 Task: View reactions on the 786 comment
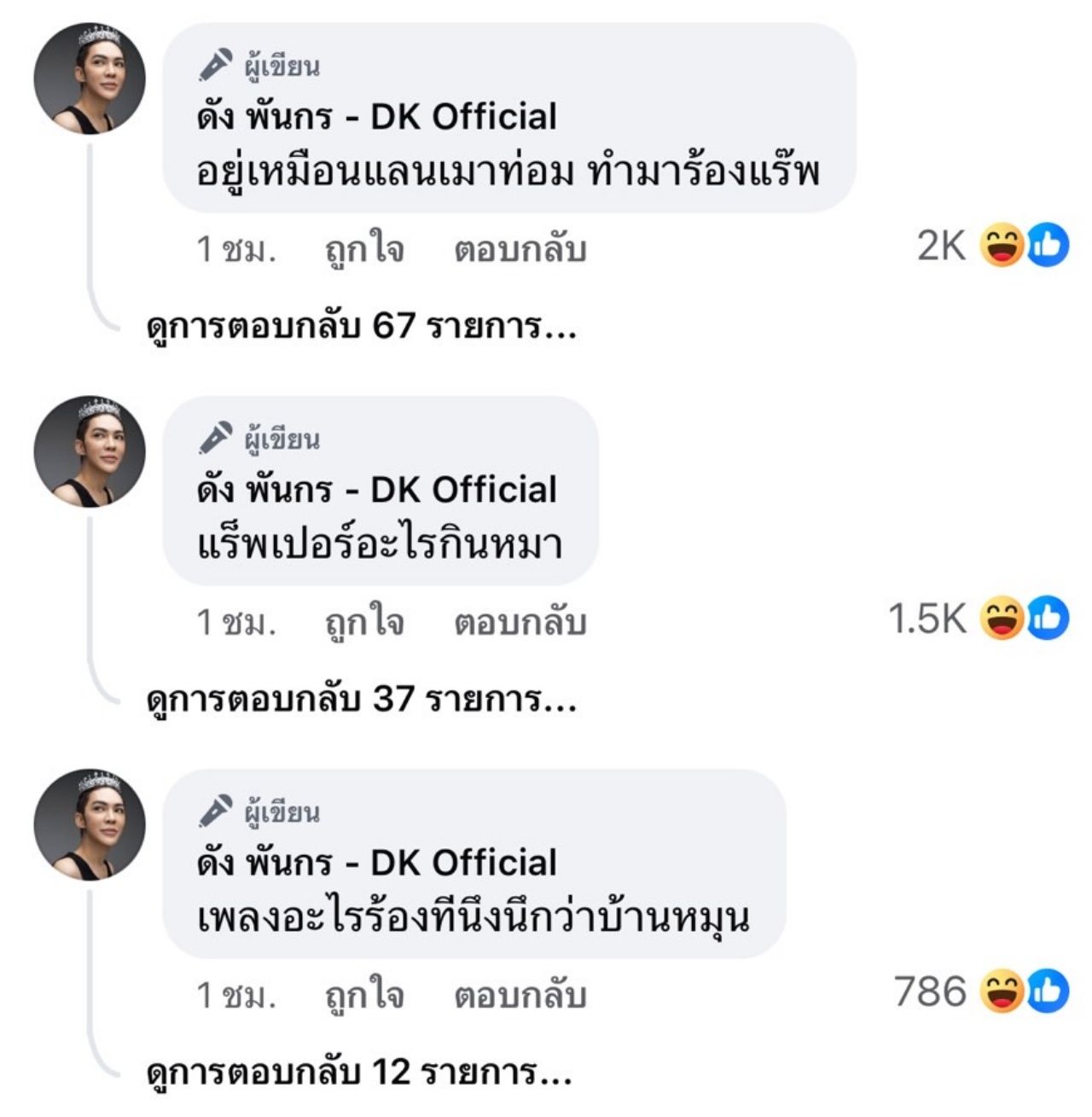[981, 992]
